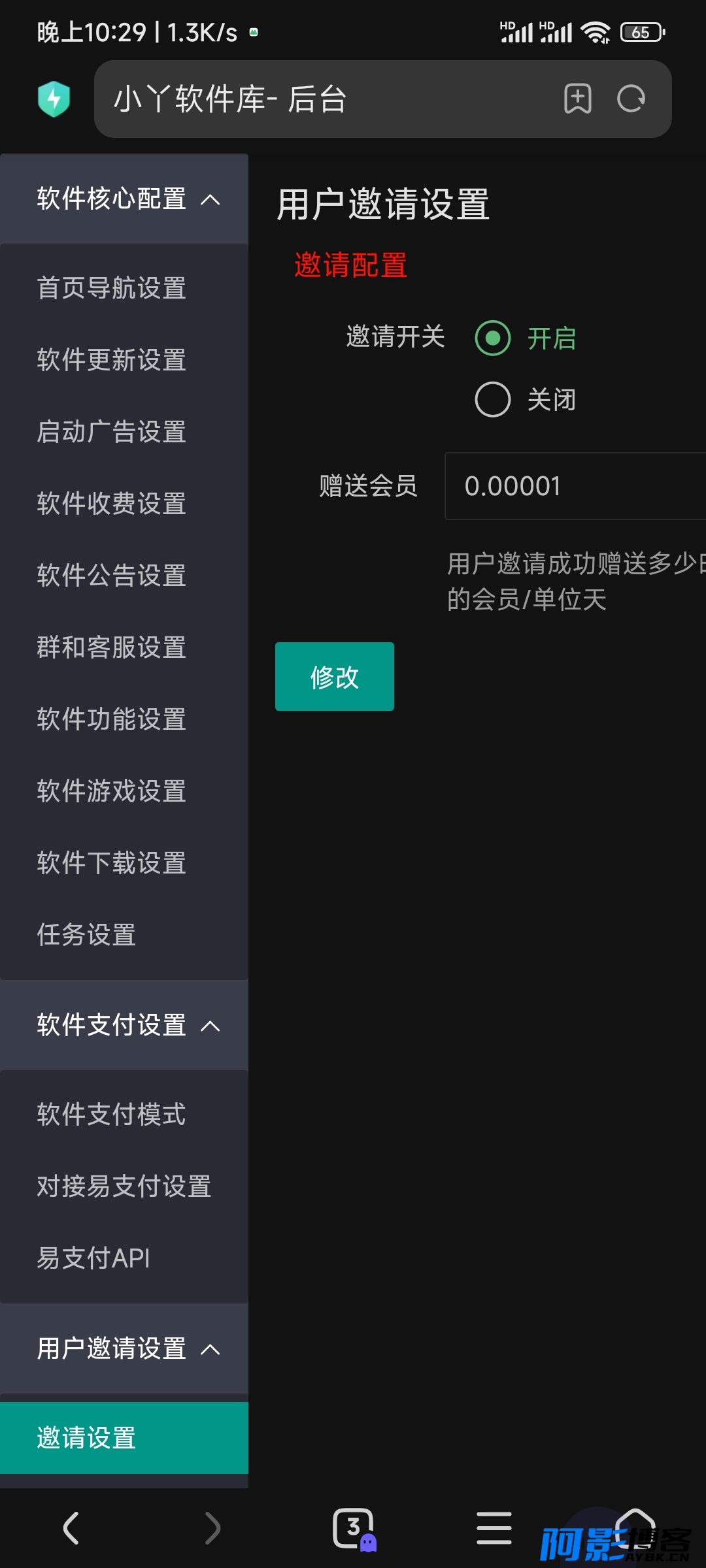Collapse the 软件核心配置 section
706x1568 pixels.
click(124, 199)
